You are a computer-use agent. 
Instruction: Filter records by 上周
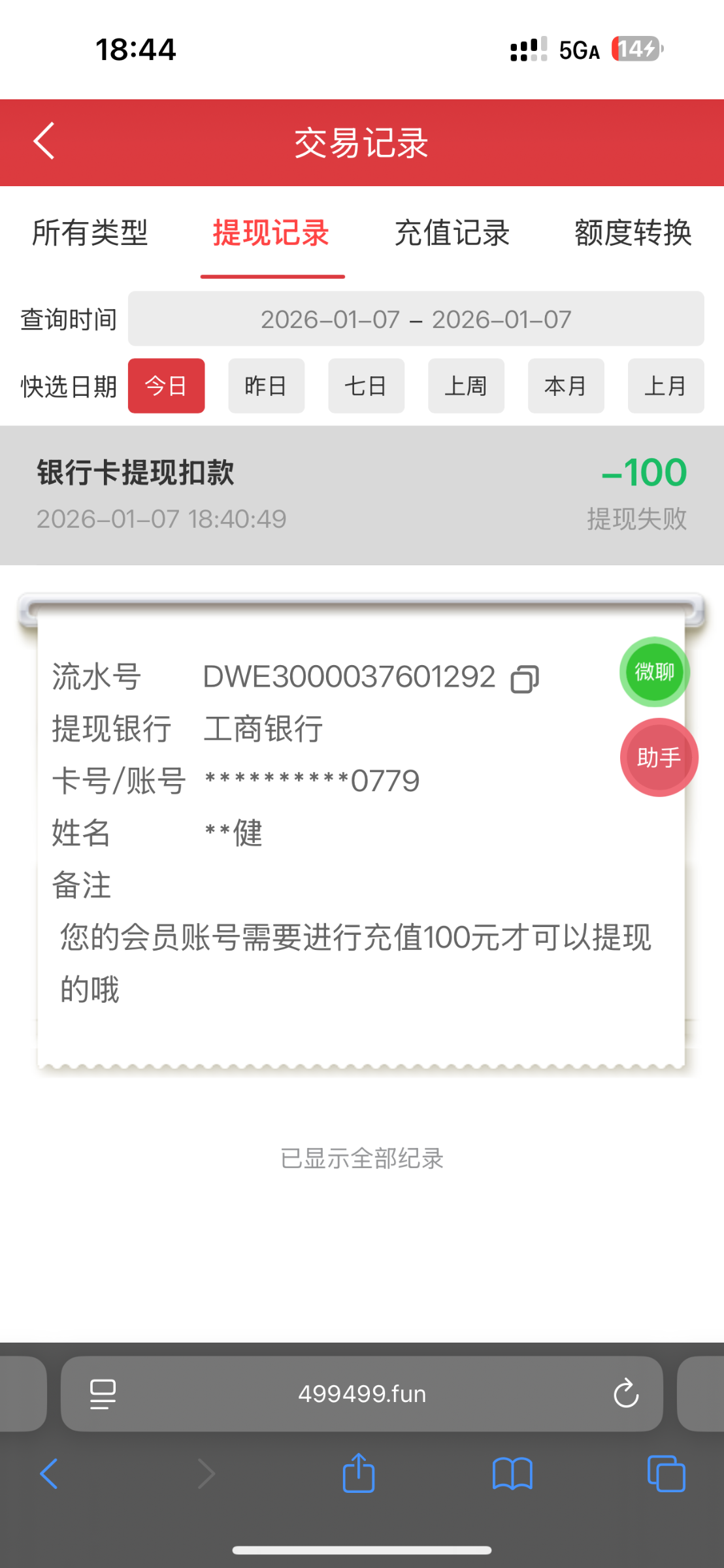[x=466, y=386]
